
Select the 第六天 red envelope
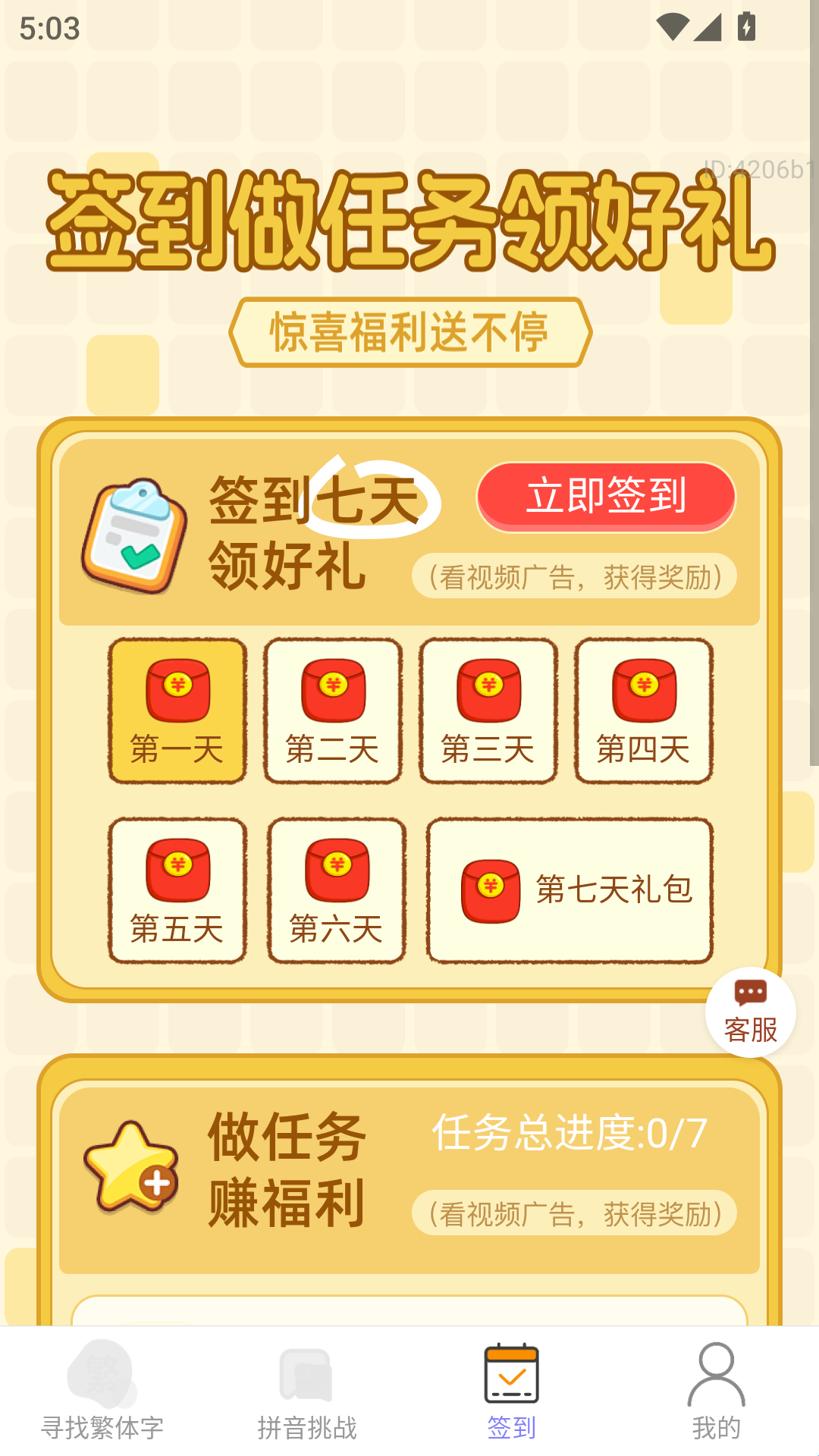pyautogui.click(x=337, y=890)
